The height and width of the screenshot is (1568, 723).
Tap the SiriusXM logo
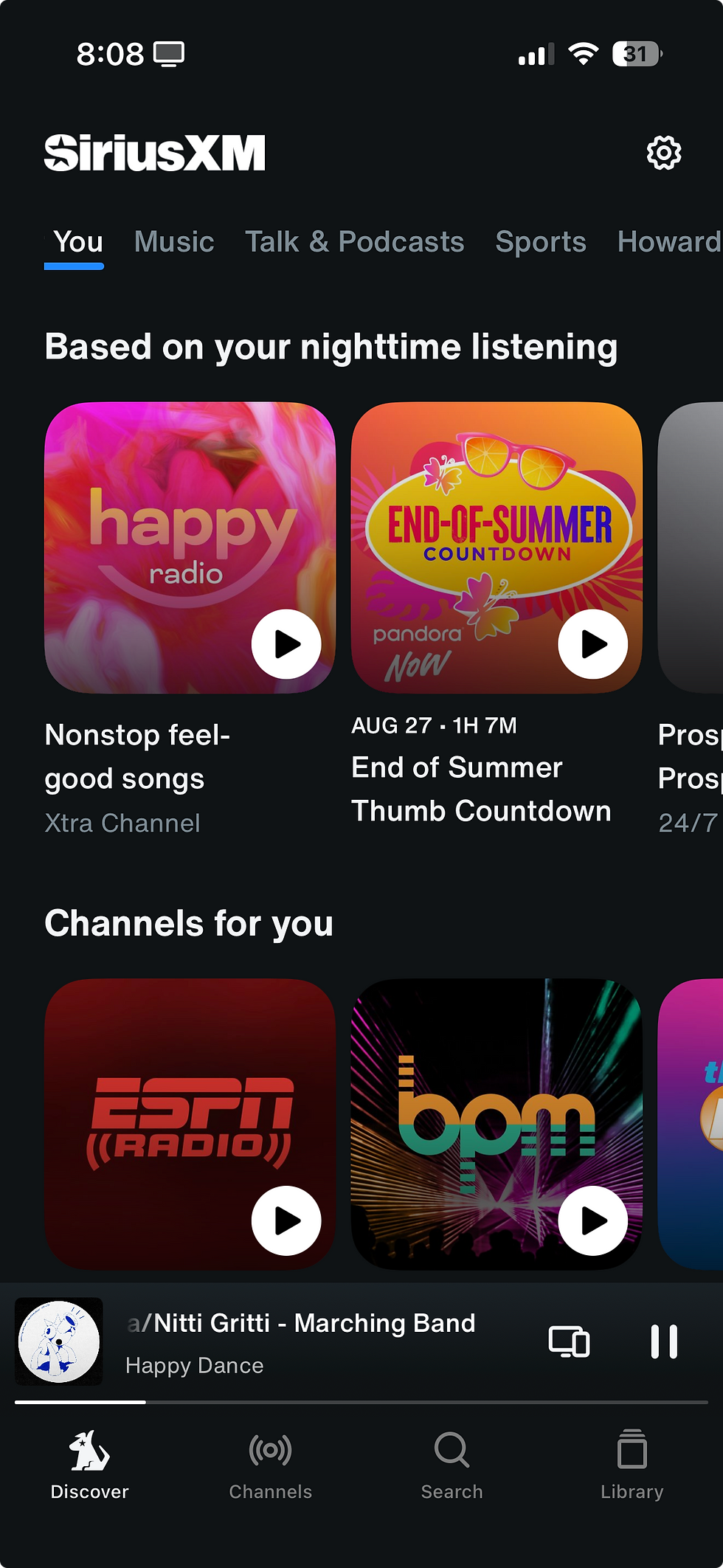click(155, 153)
